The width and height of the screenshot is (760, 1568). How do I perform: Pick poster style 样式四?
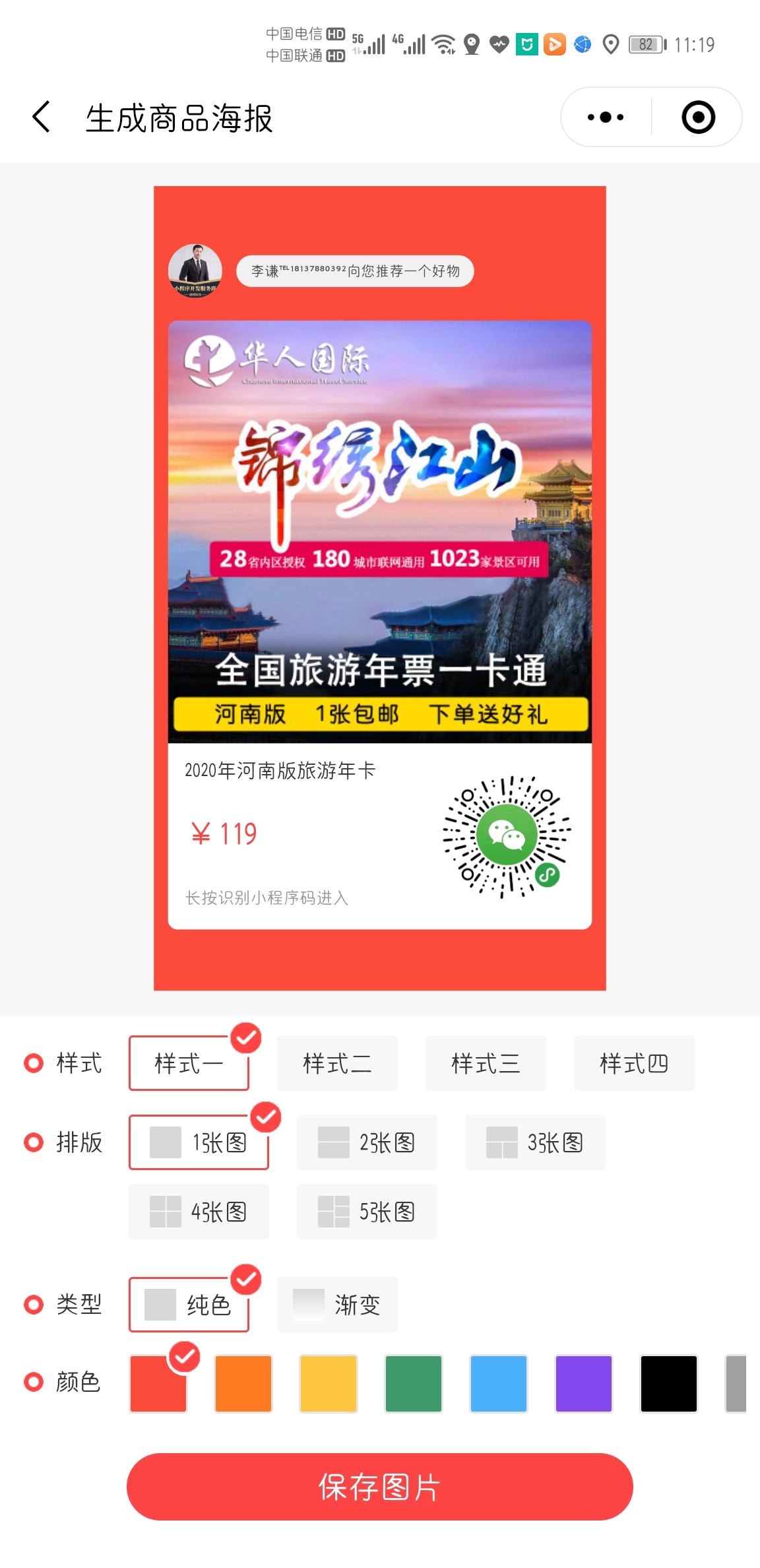coord(634,1063)
